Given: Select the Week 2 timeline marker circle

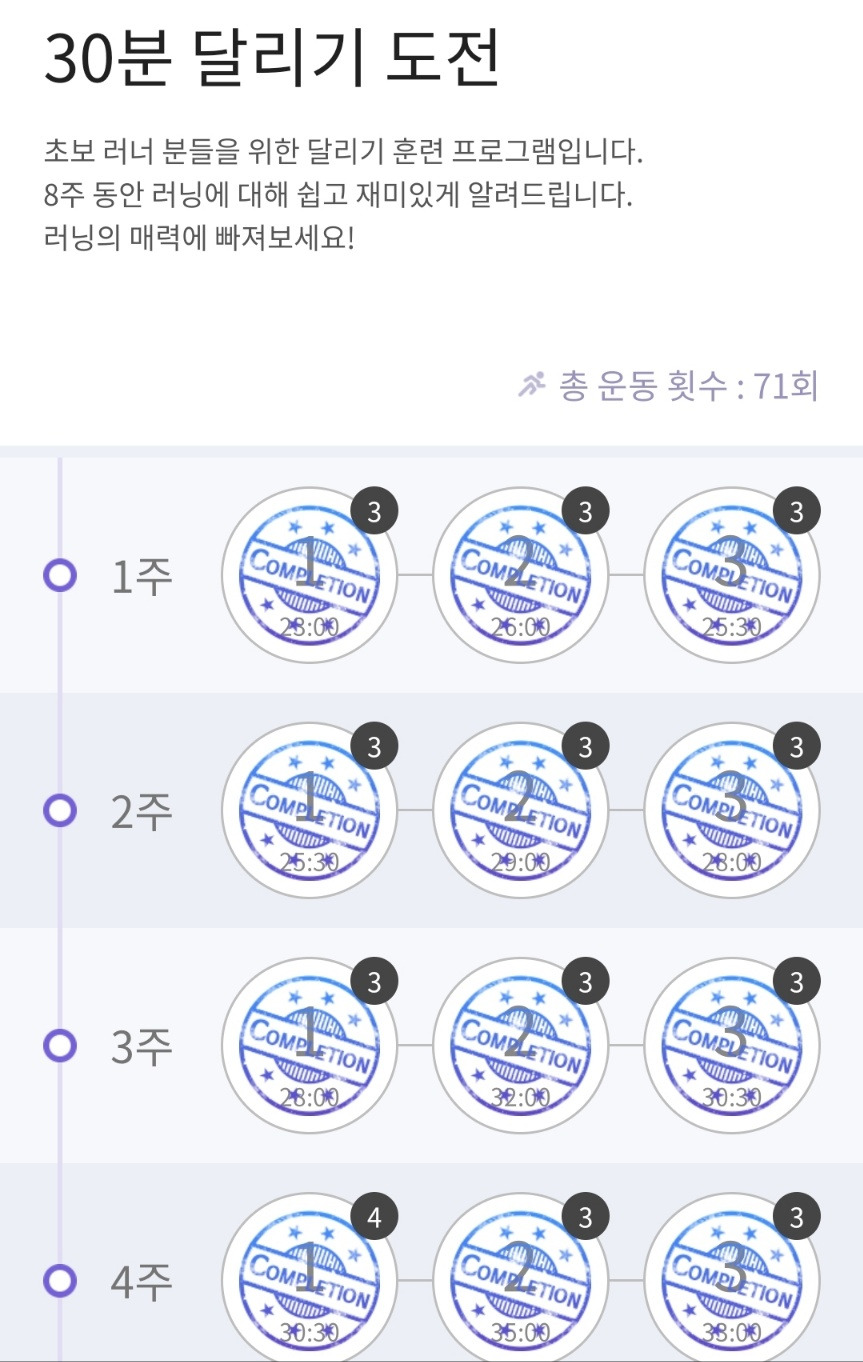Looking at the screenshot, I should point(60,810).
